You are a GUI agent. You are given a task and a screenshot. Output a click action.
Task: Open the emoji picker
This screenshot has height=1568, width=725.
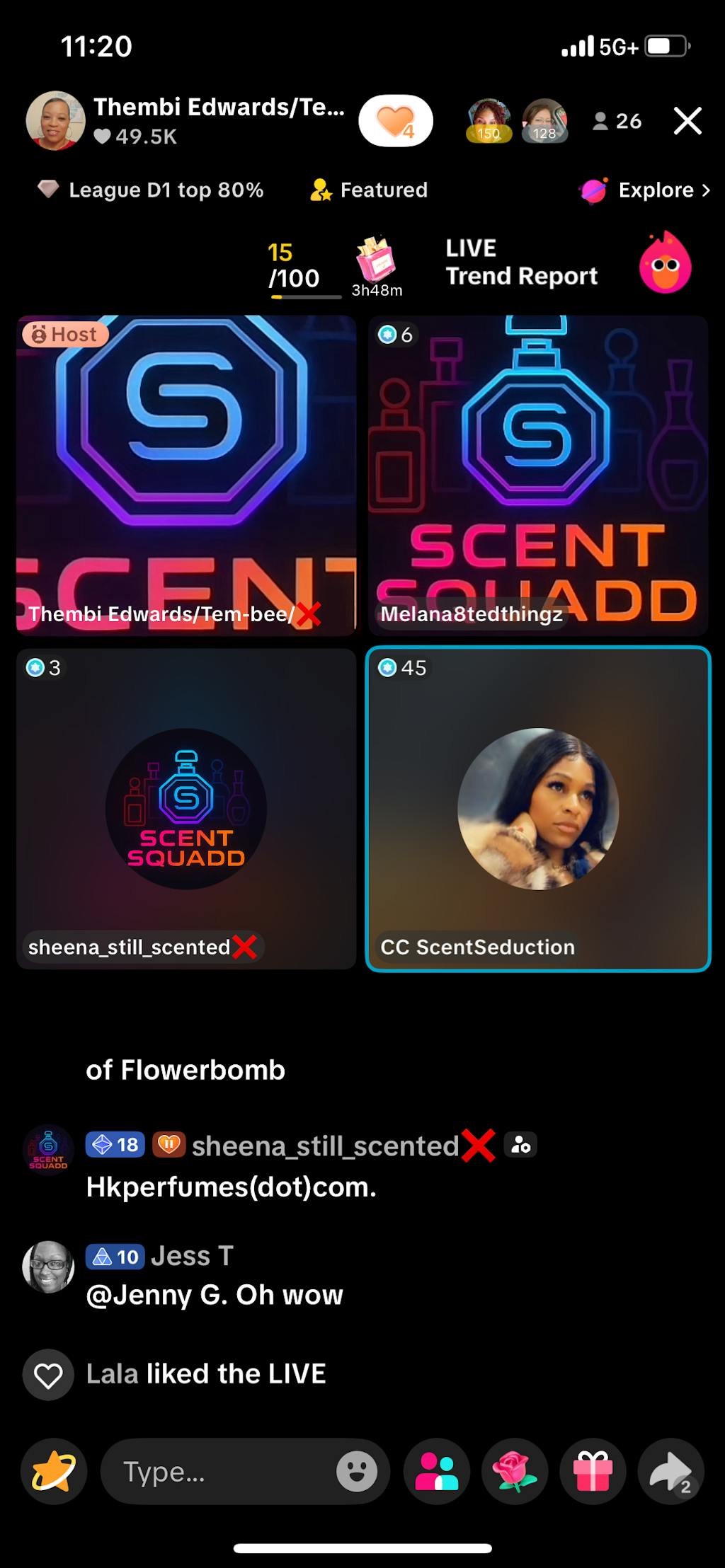[356, 1472]
